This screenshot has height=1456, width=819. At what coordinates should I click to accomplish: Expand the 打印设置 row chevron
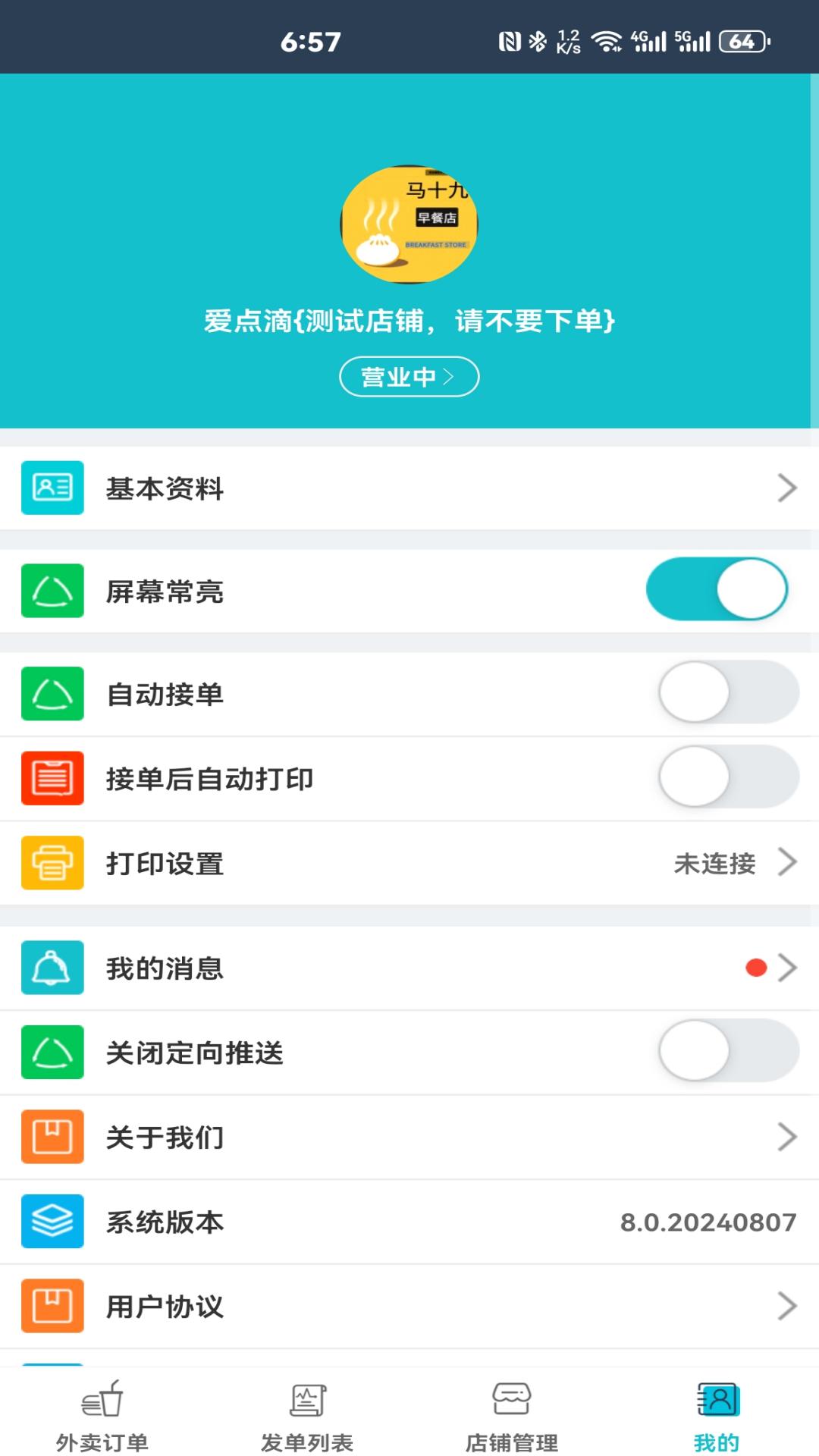tap(787, 863)
